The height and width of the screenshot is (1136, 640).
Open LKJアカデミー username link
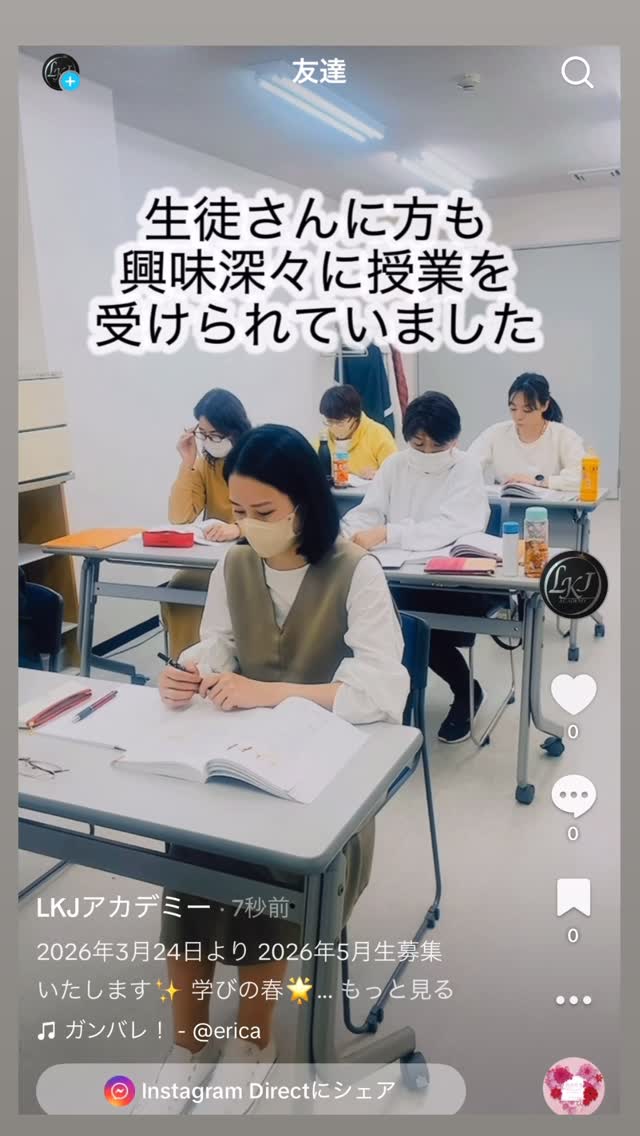point(123,908)
